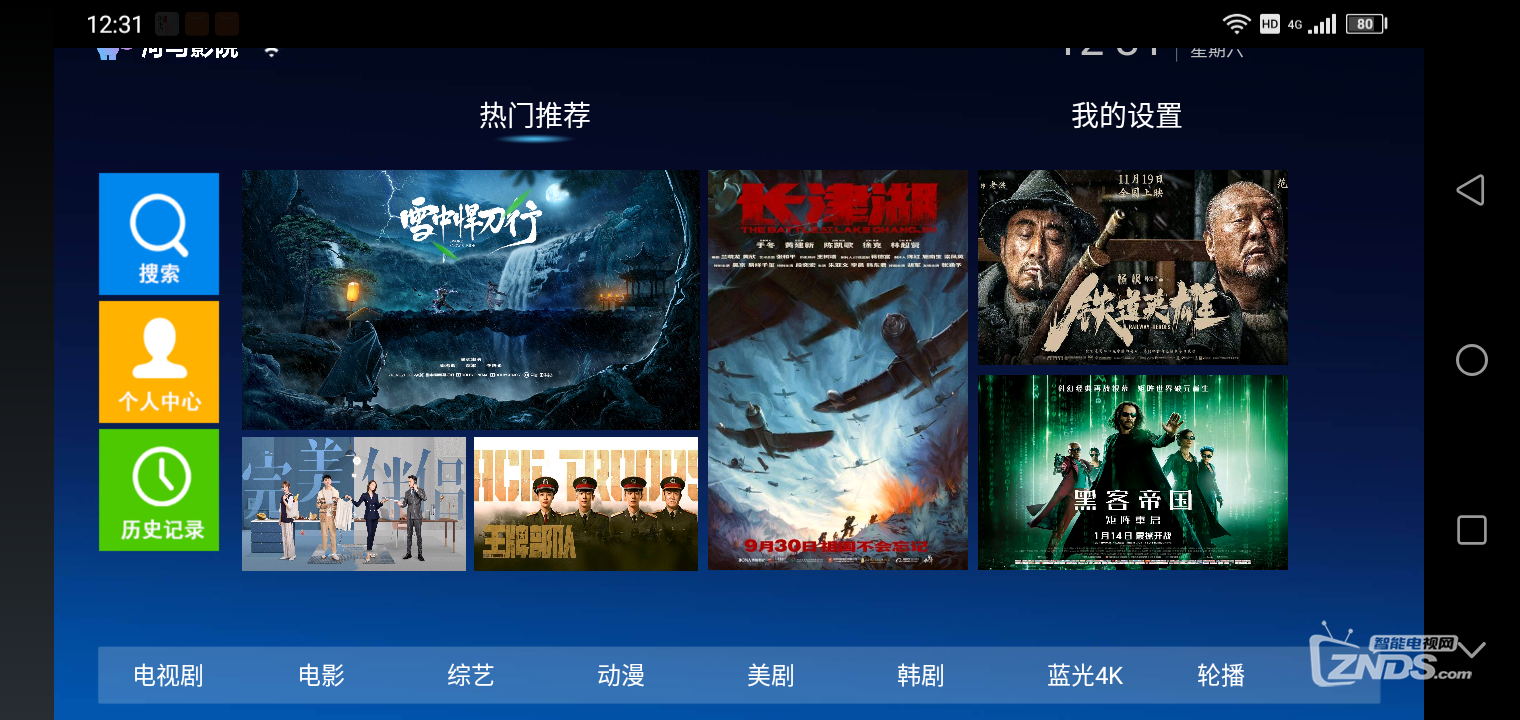Open the 铁道英雄 movie tile
Viewport: 1520px width, 720px height.
coord(1132,267)
